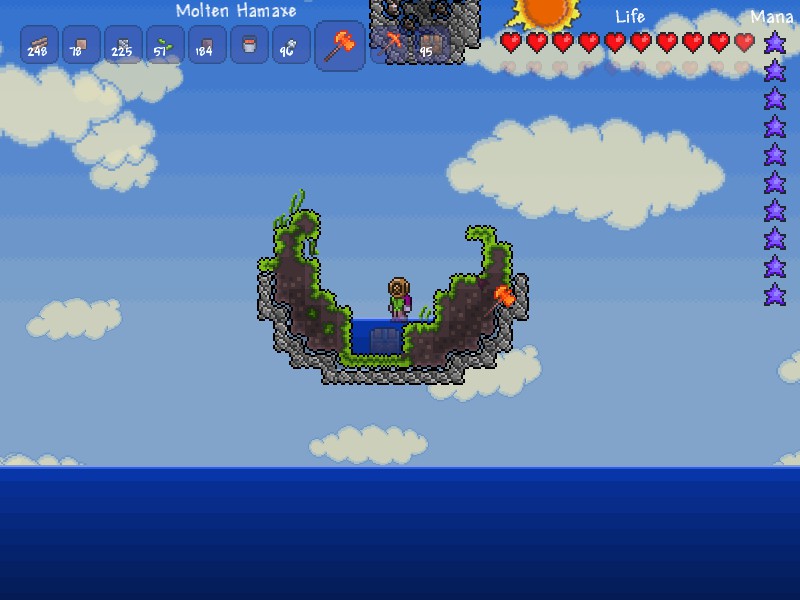Select the hotbar slot with 184 items
This screenshot has width=800, height=600.
207,45
